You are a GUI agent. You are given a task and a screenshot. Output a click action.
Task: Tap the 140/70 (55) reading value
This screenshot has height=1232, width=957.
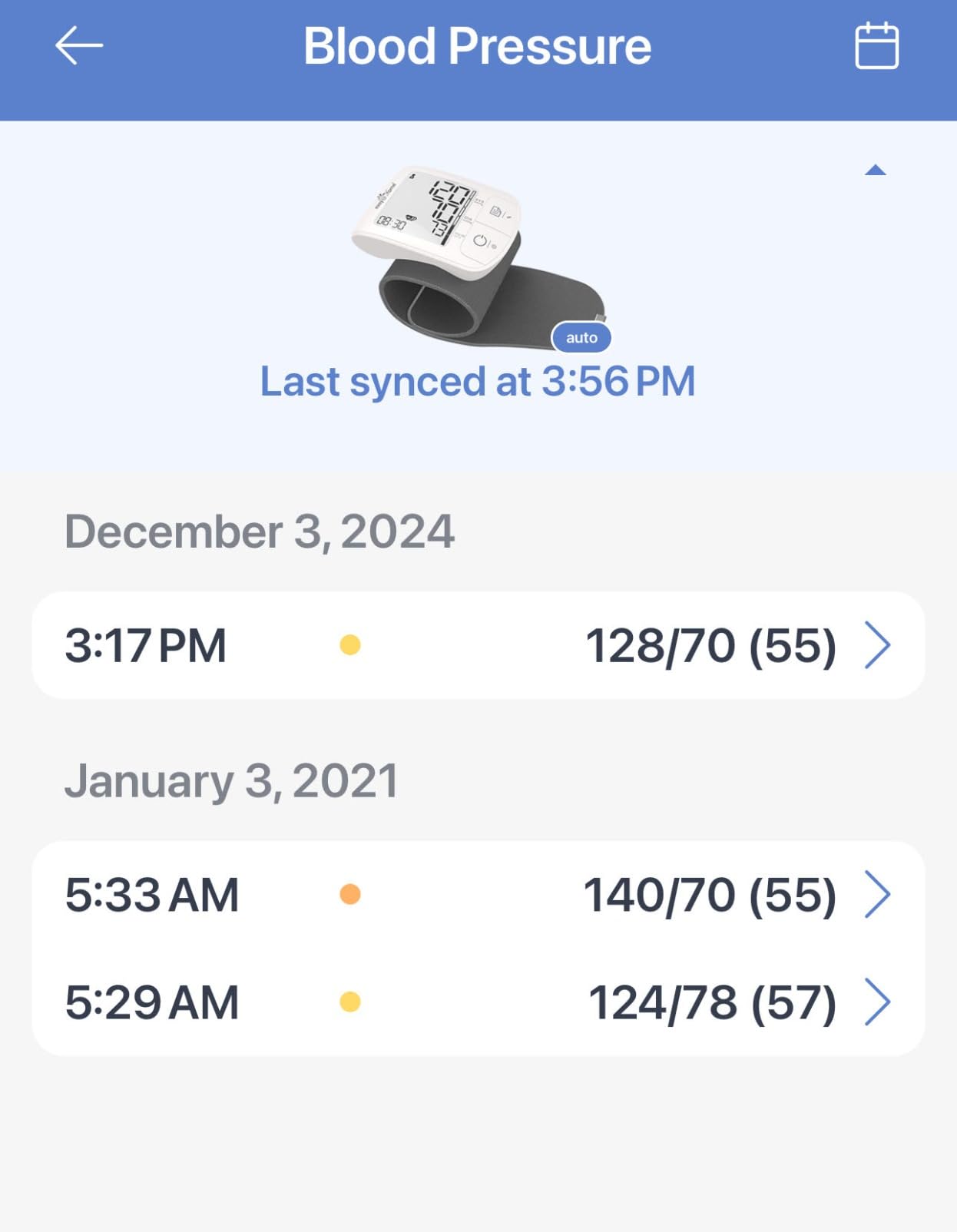(x=713, y=893)
